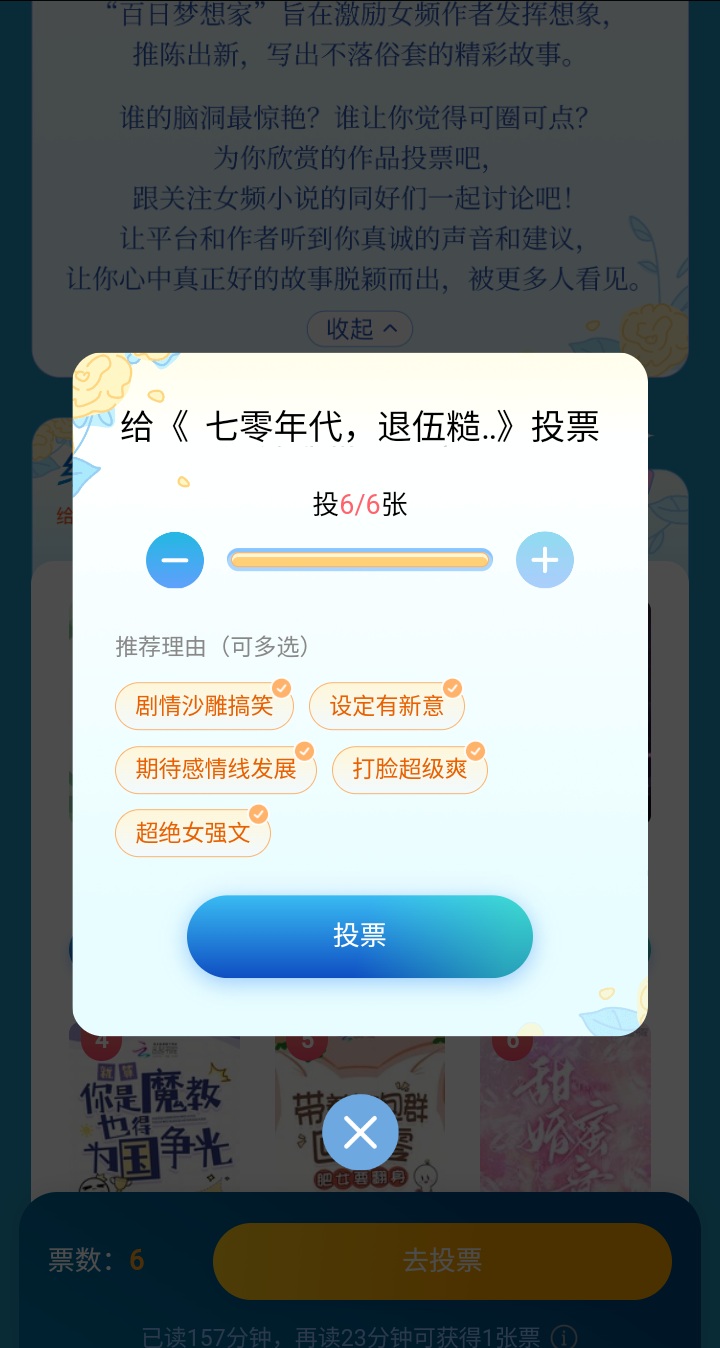Deselect the 剧情沙雕搞笑 reason chip

point(204,706)
